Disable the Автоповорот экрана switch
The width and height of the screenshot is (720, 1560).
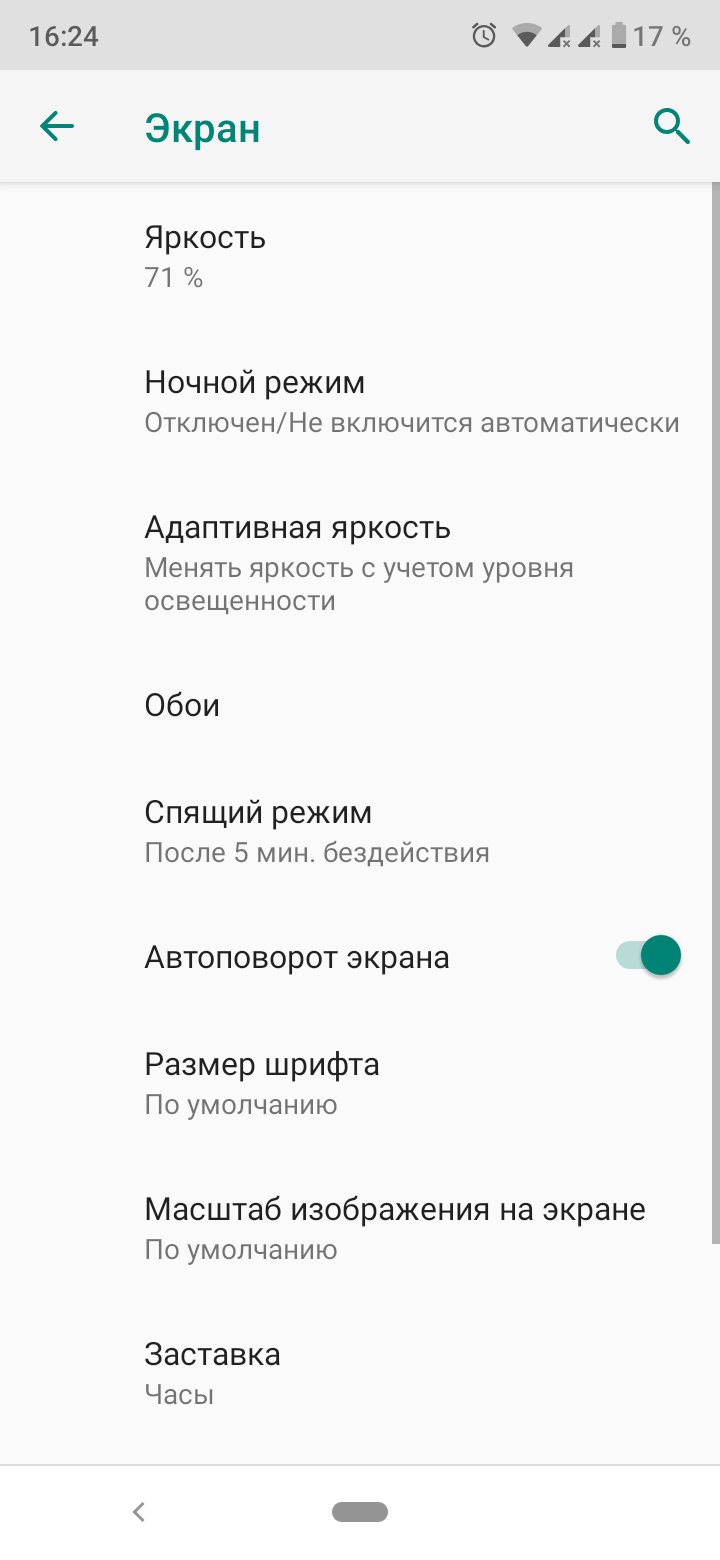coord(648,957)
